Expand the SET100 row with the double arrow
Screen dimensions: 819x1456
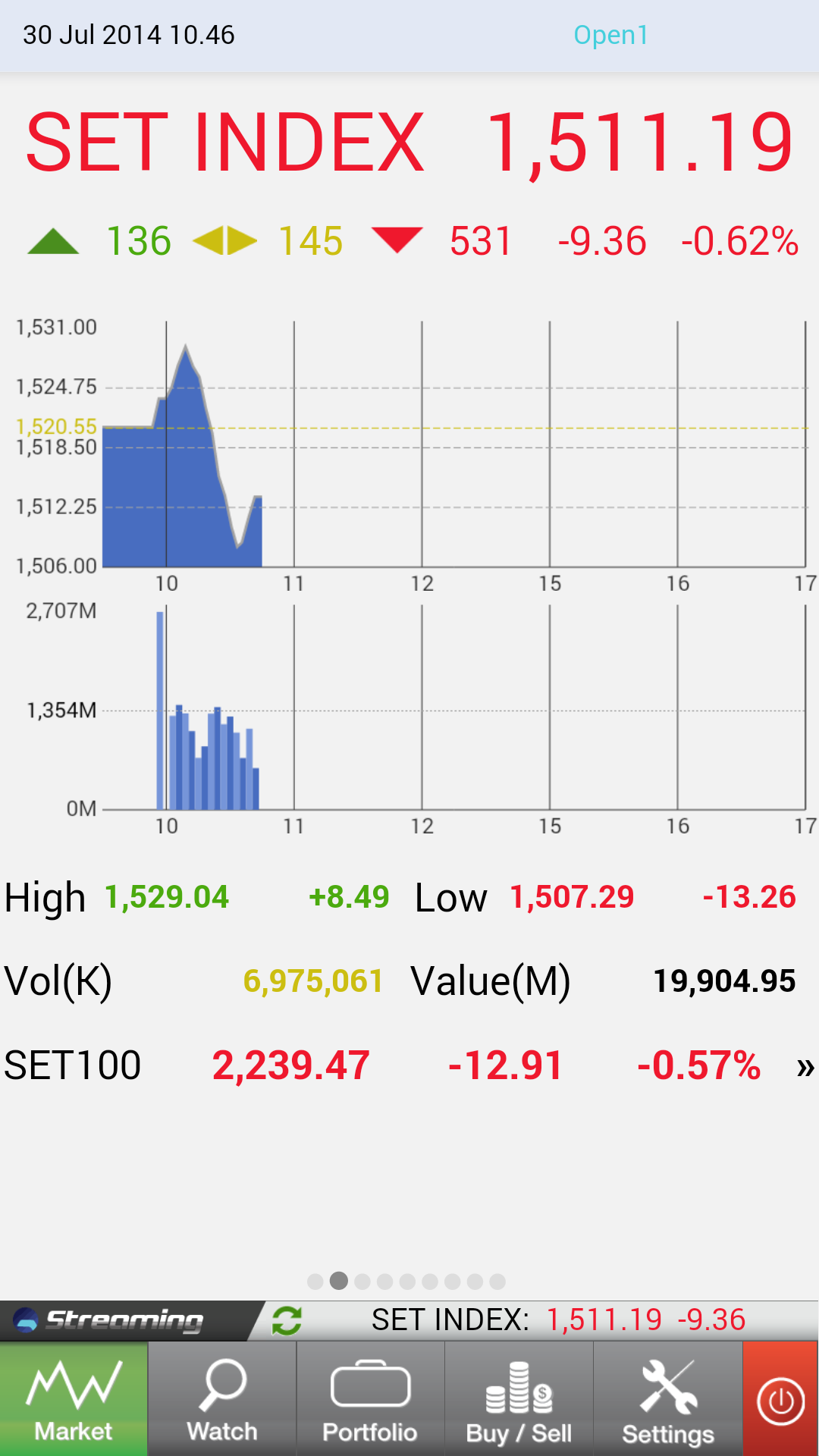coord(805,1067)
